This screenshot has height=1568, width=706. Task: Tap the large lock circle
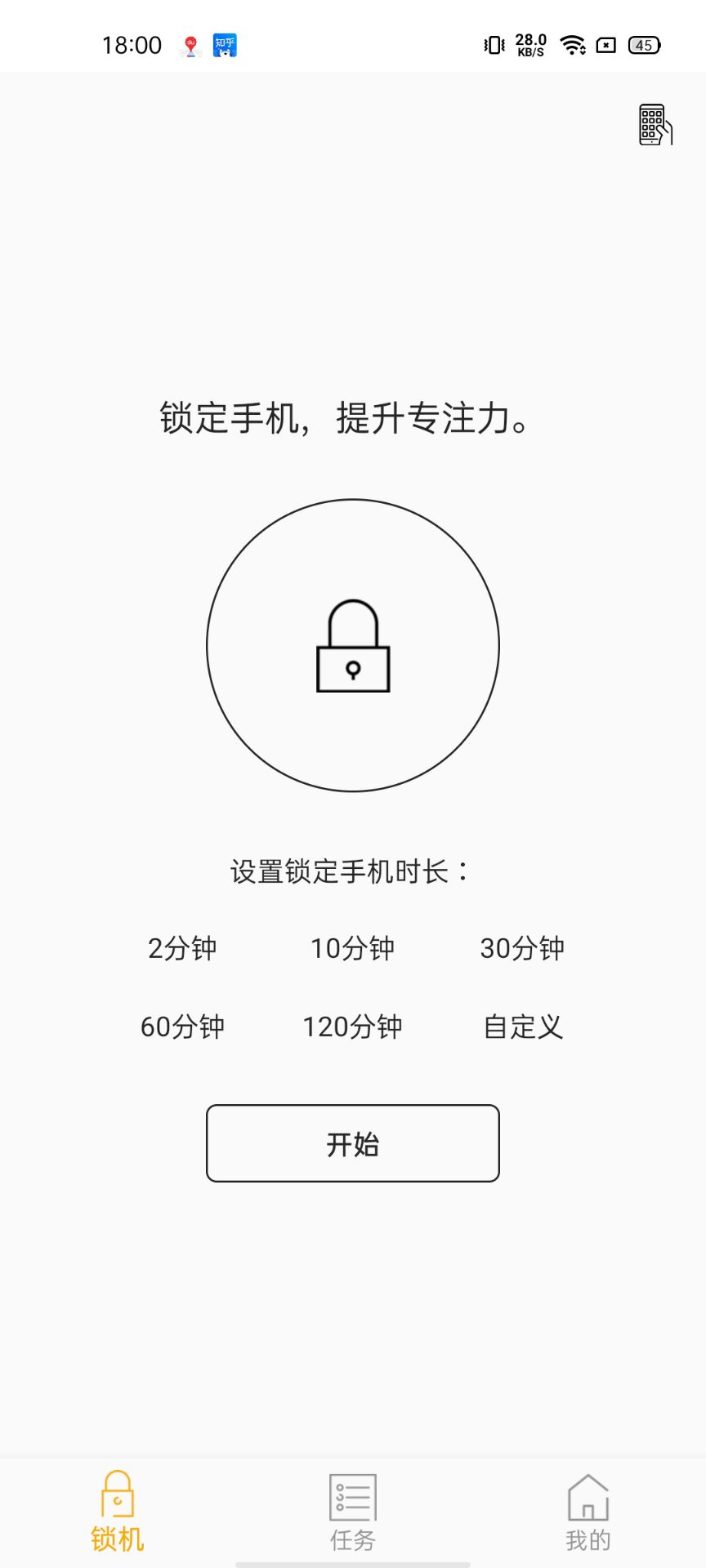click(x=352, y=645)
